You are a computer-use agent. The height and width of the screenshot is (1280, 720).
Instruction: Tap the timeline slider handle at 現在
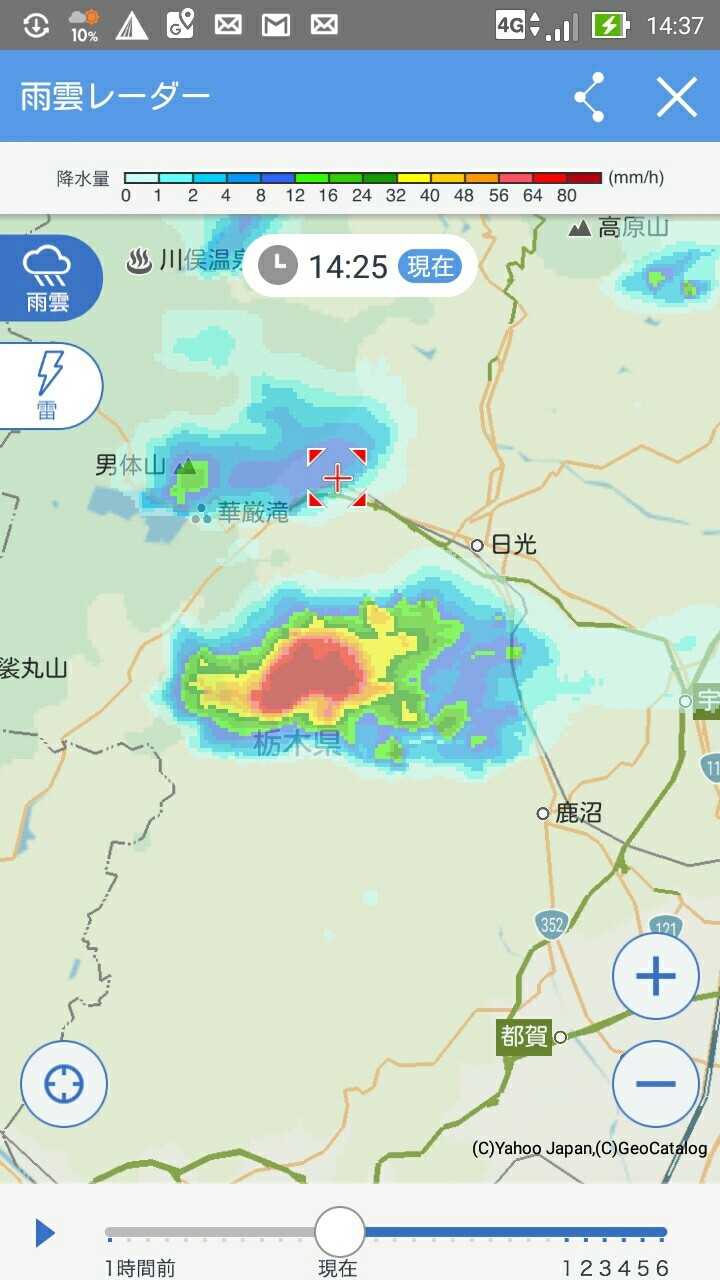click(340, 1232)
